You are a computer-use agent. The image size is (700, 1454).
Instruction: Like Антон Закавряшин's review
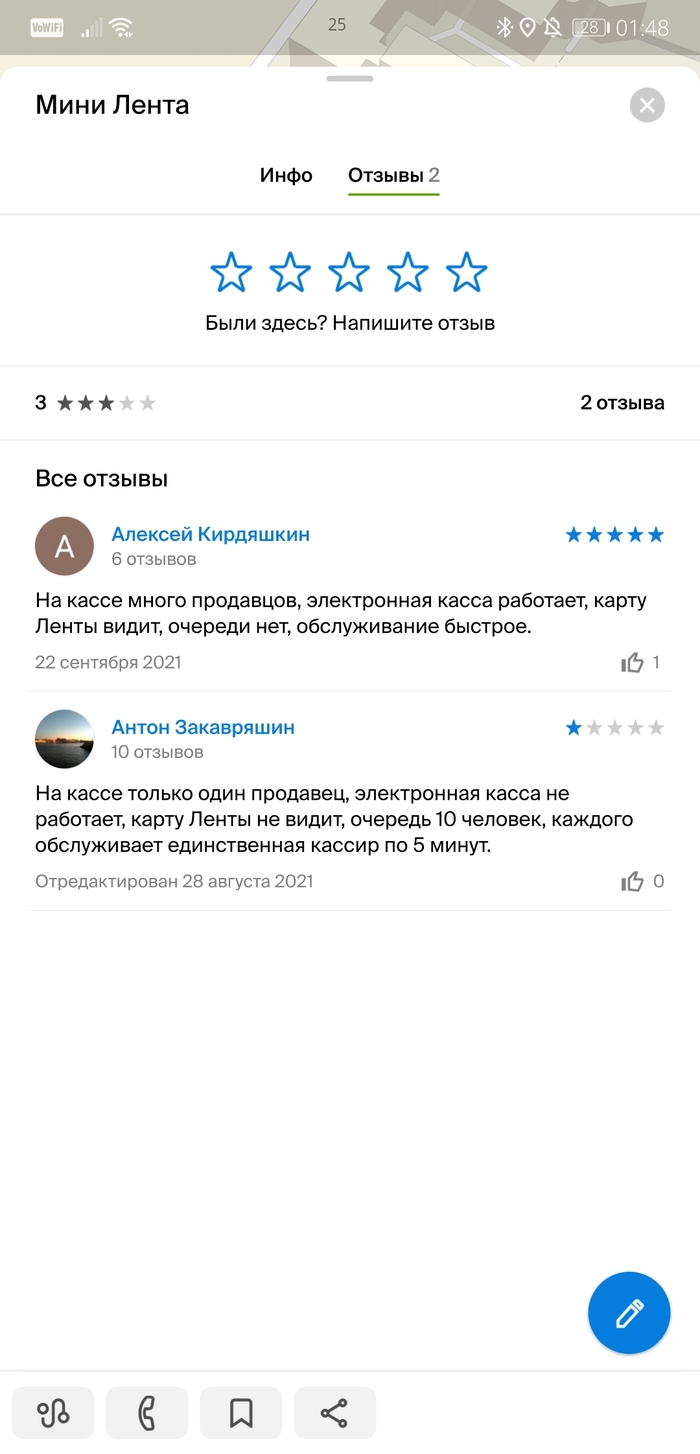point(633,881)
